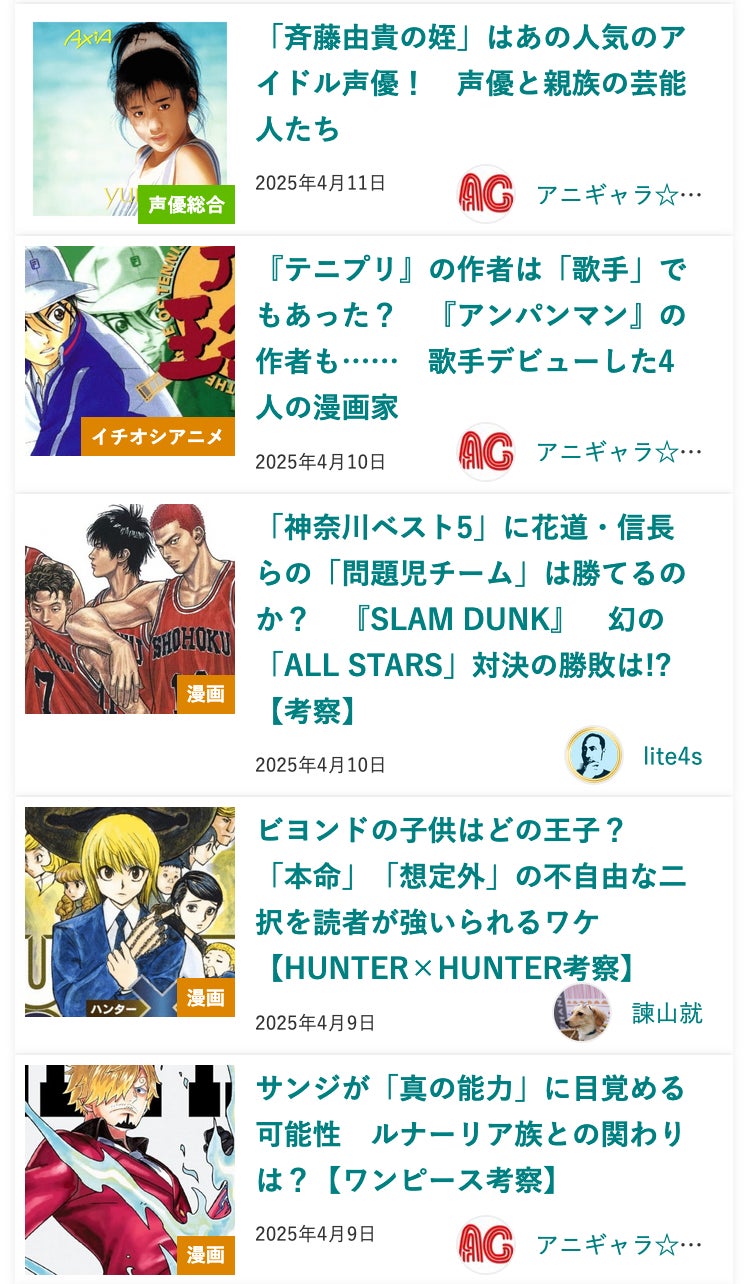
Task: Open the SLAM DUNK ALL STARS article
Action: (x=470, y=618)
